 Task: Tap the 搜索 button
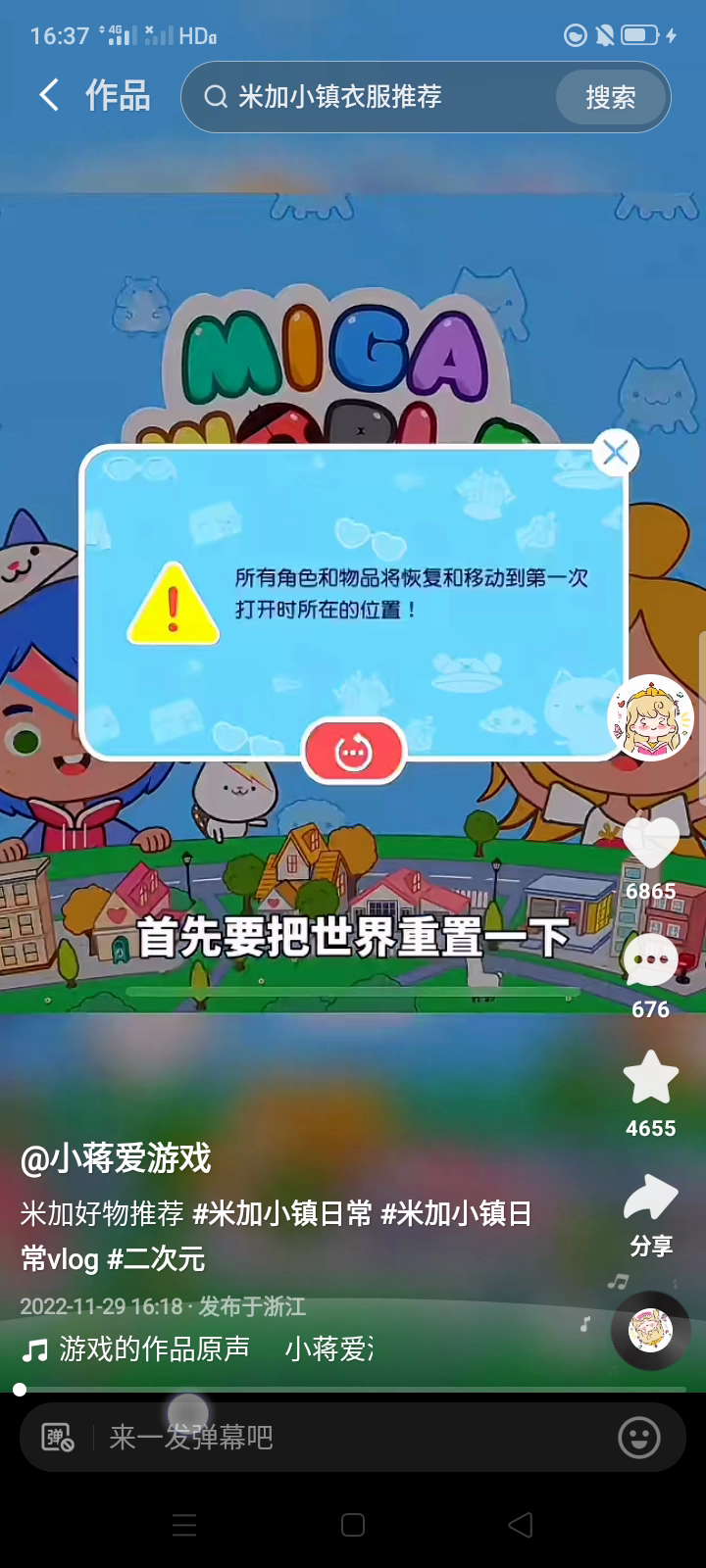point(611,97)
